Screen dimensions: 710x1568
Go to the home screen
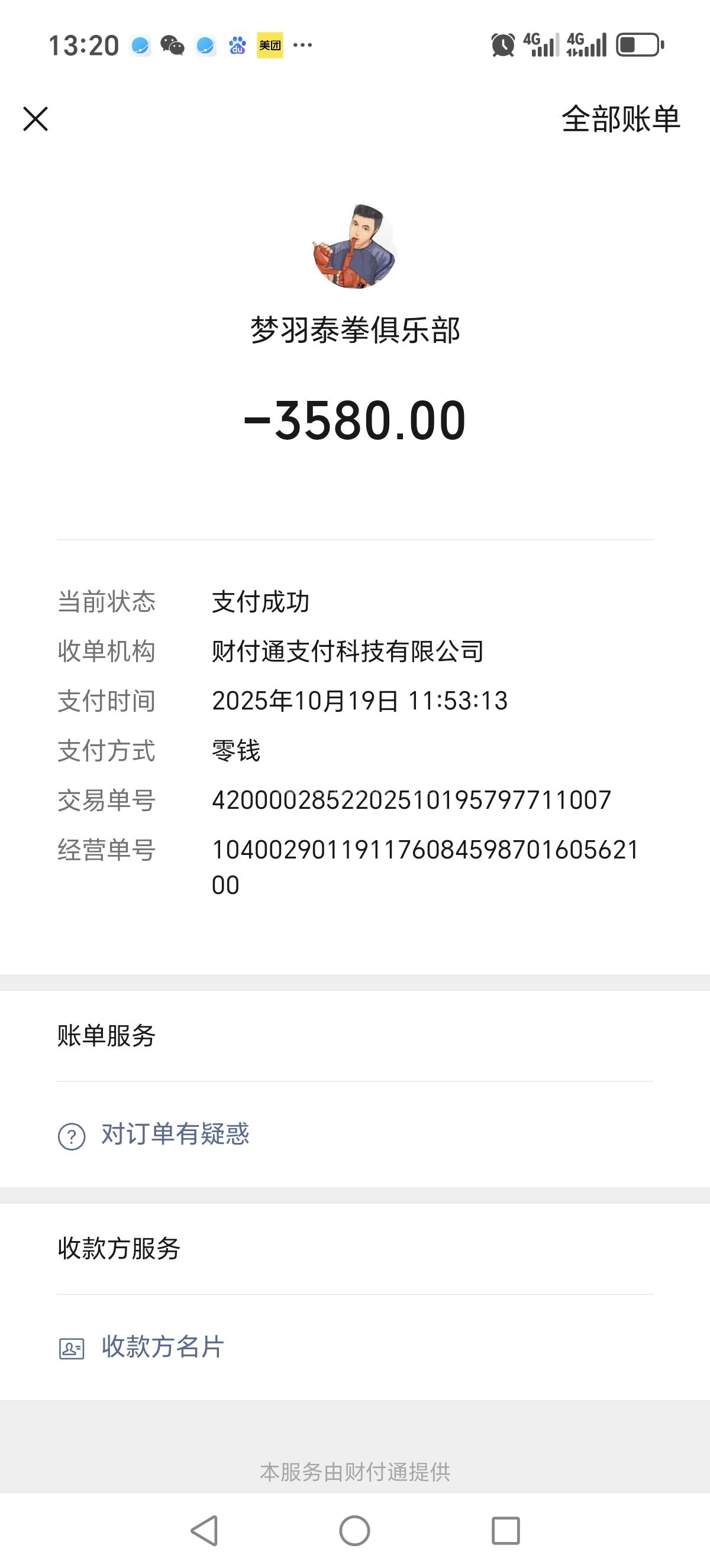pos(354,1530)
